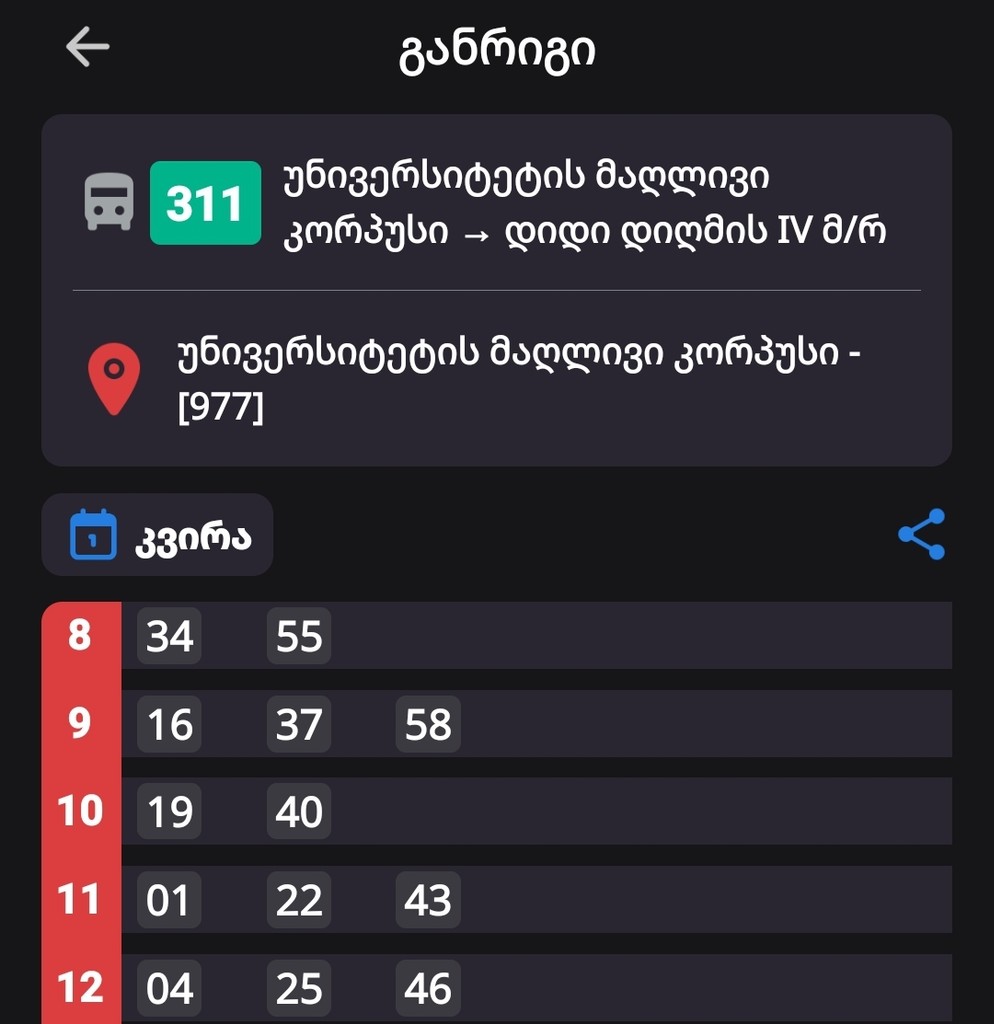This screenshot has width=994, height=1024.
Task: Select the green 311 route badge
Action: [205, 201]
